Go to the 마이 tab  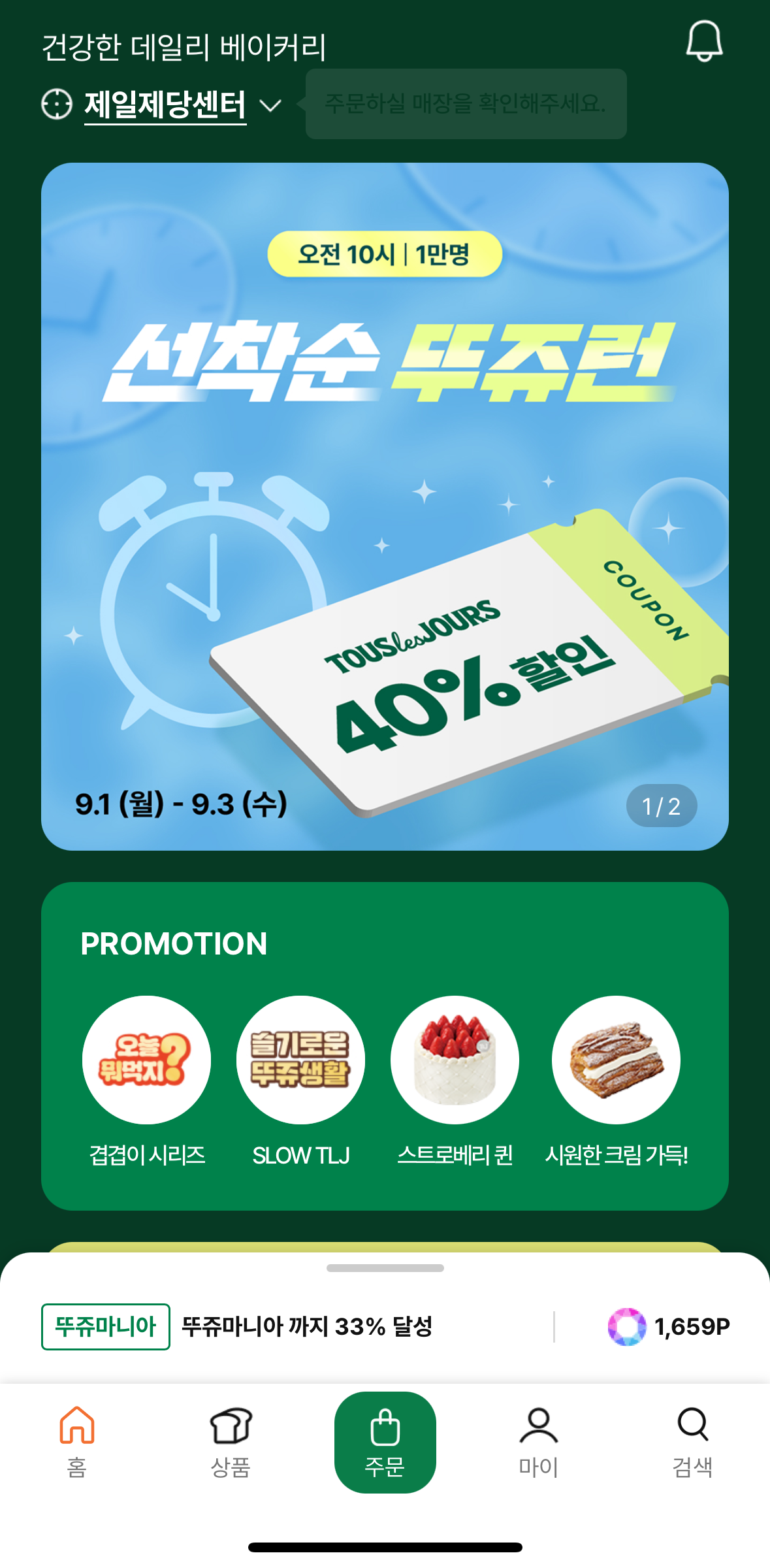[x=539, y=1441]
